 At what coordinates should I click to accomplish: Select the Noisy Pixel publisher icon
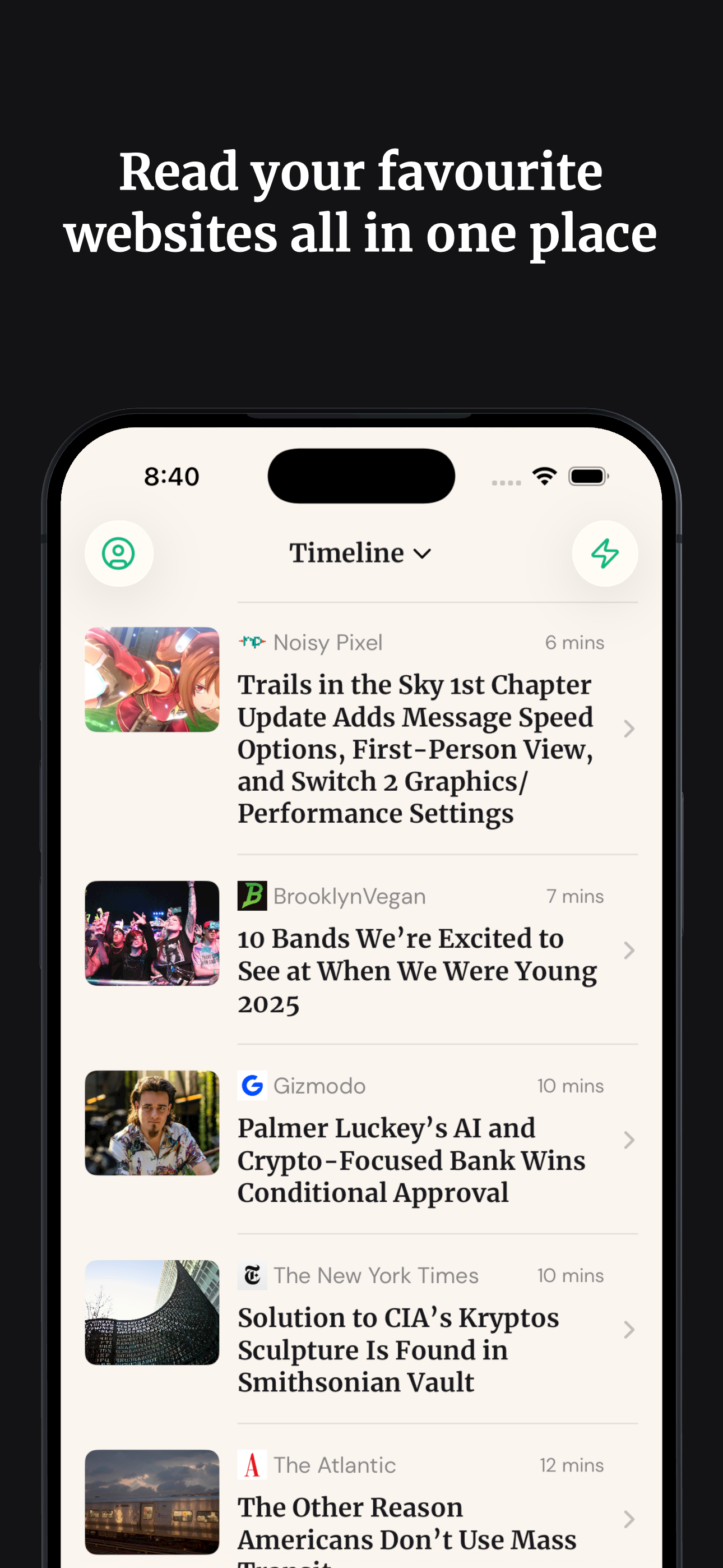(x=251, y=641)
